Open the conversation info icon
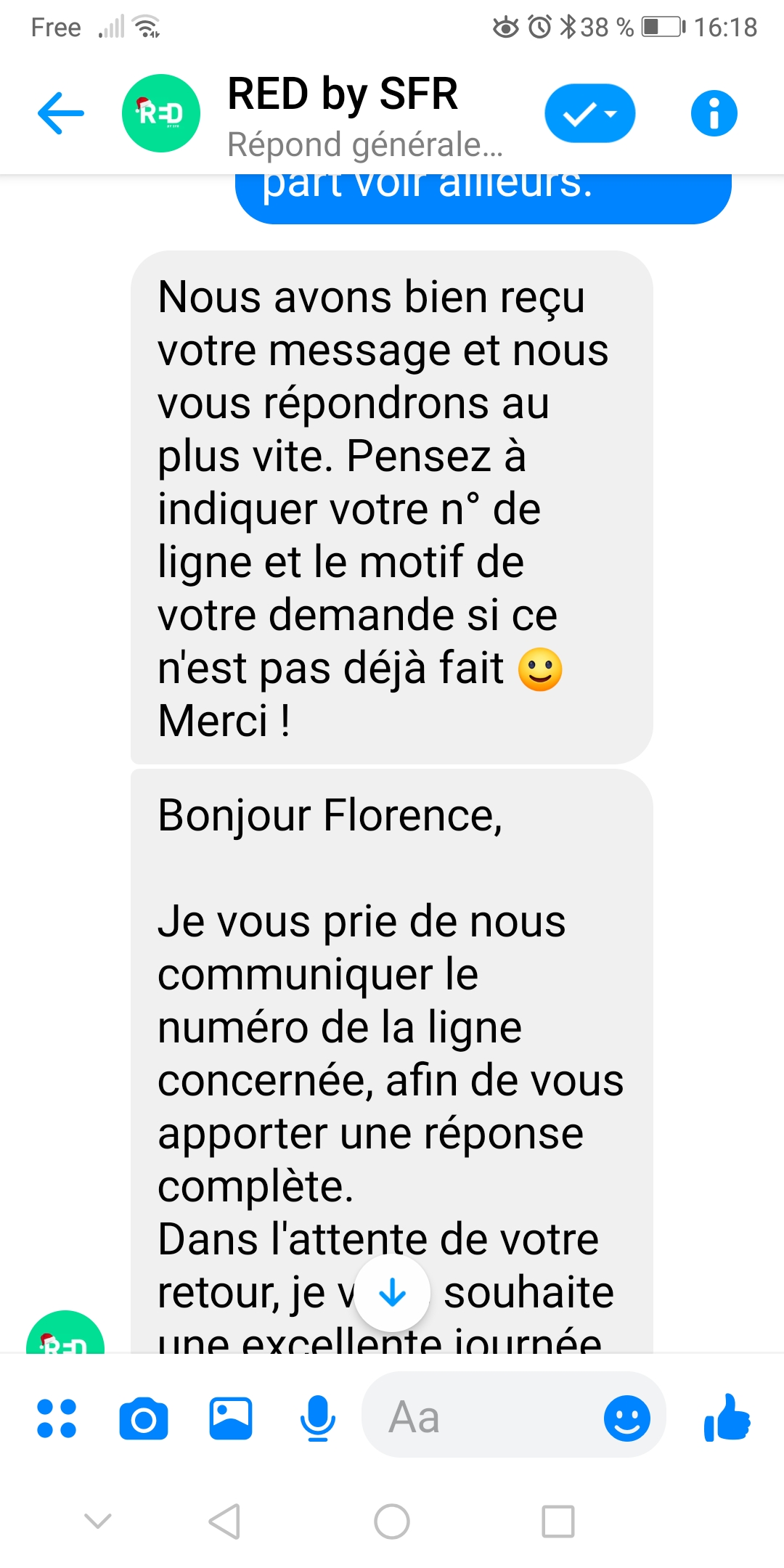784x1568 pixels. (x=714, y=113)
